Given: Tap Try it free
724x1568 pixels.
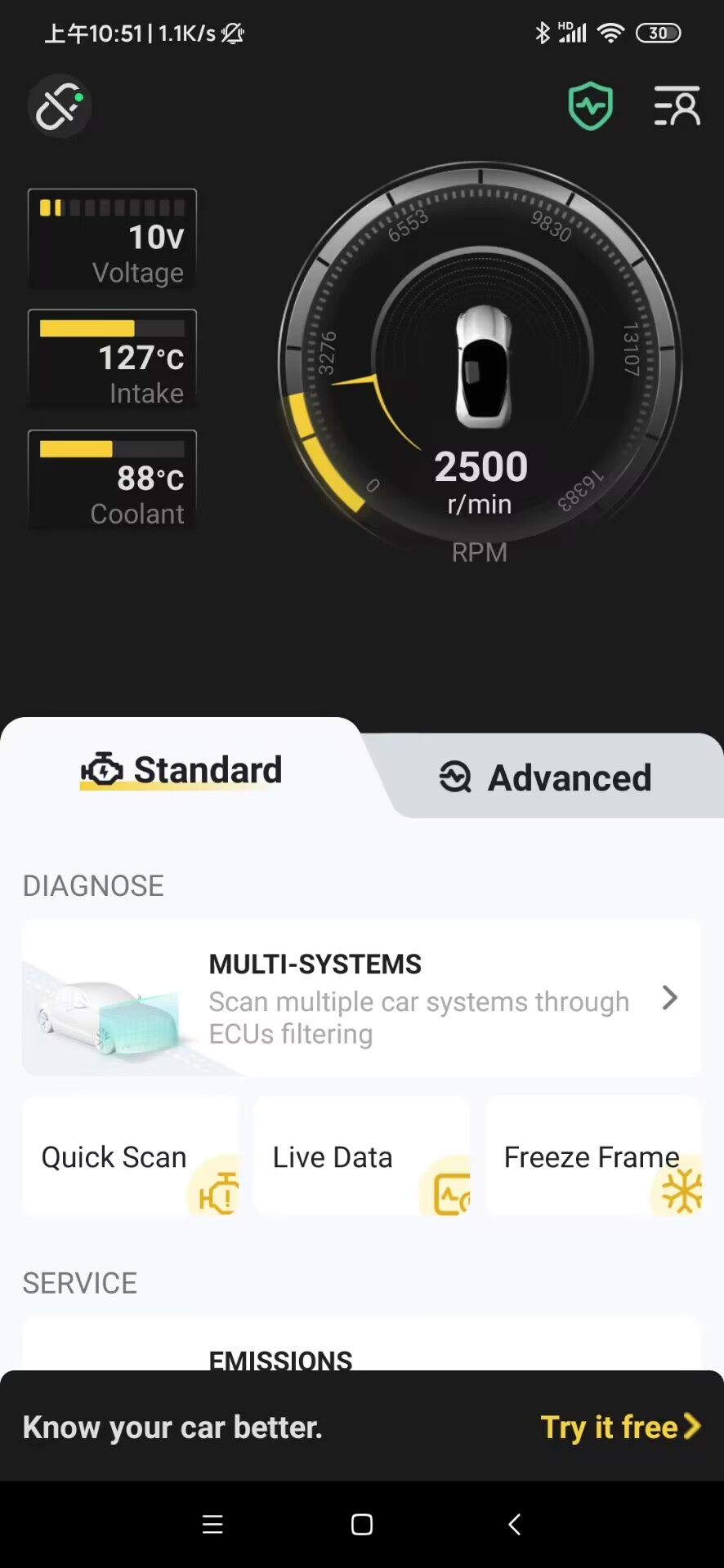Looking at the screenshot, I should 619,1427.
